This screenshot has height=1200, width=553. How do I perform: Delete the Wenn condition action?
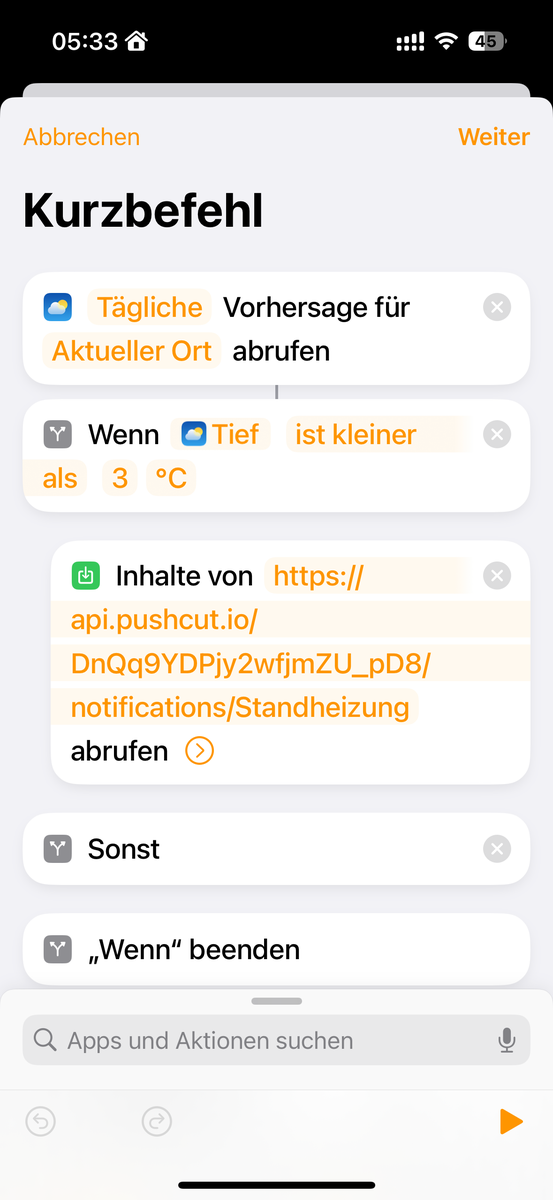pyautogui.click(x=497, y=434)
